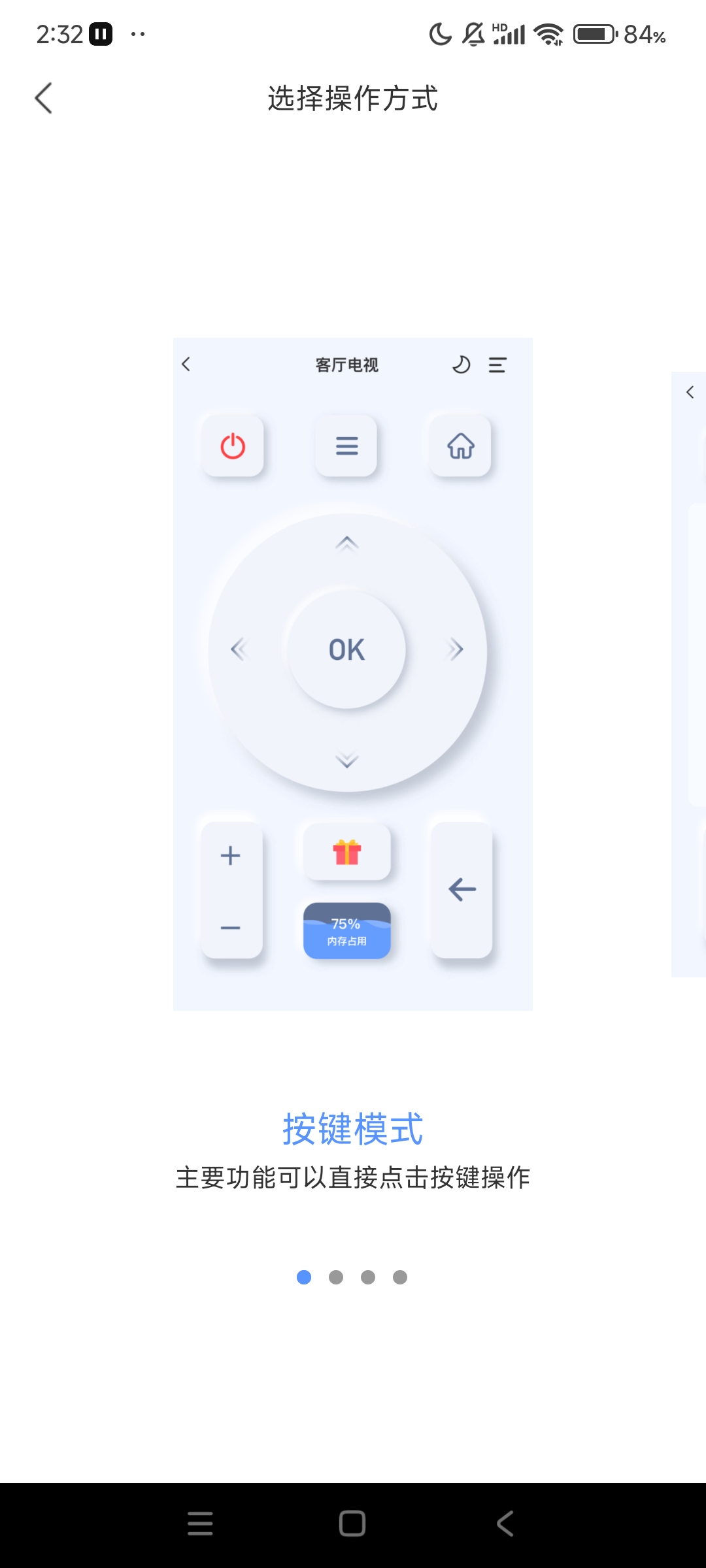The width and height of the screenshot is (706, 1568).
Task: Open the remote's top-right options icon
Action: click(x=497, y=365)
